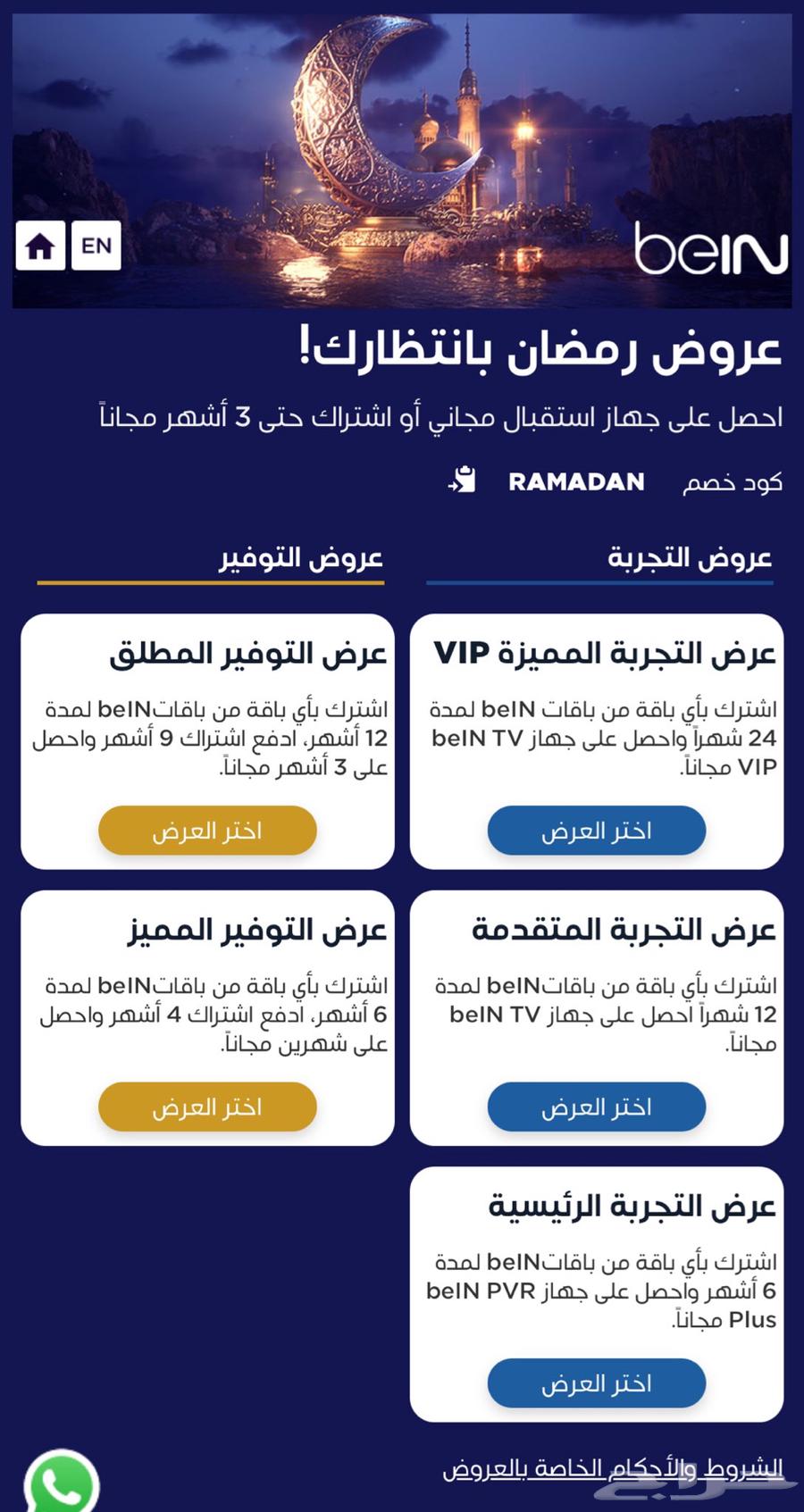Switch to عروض التوفير tab

click(300, 558)
